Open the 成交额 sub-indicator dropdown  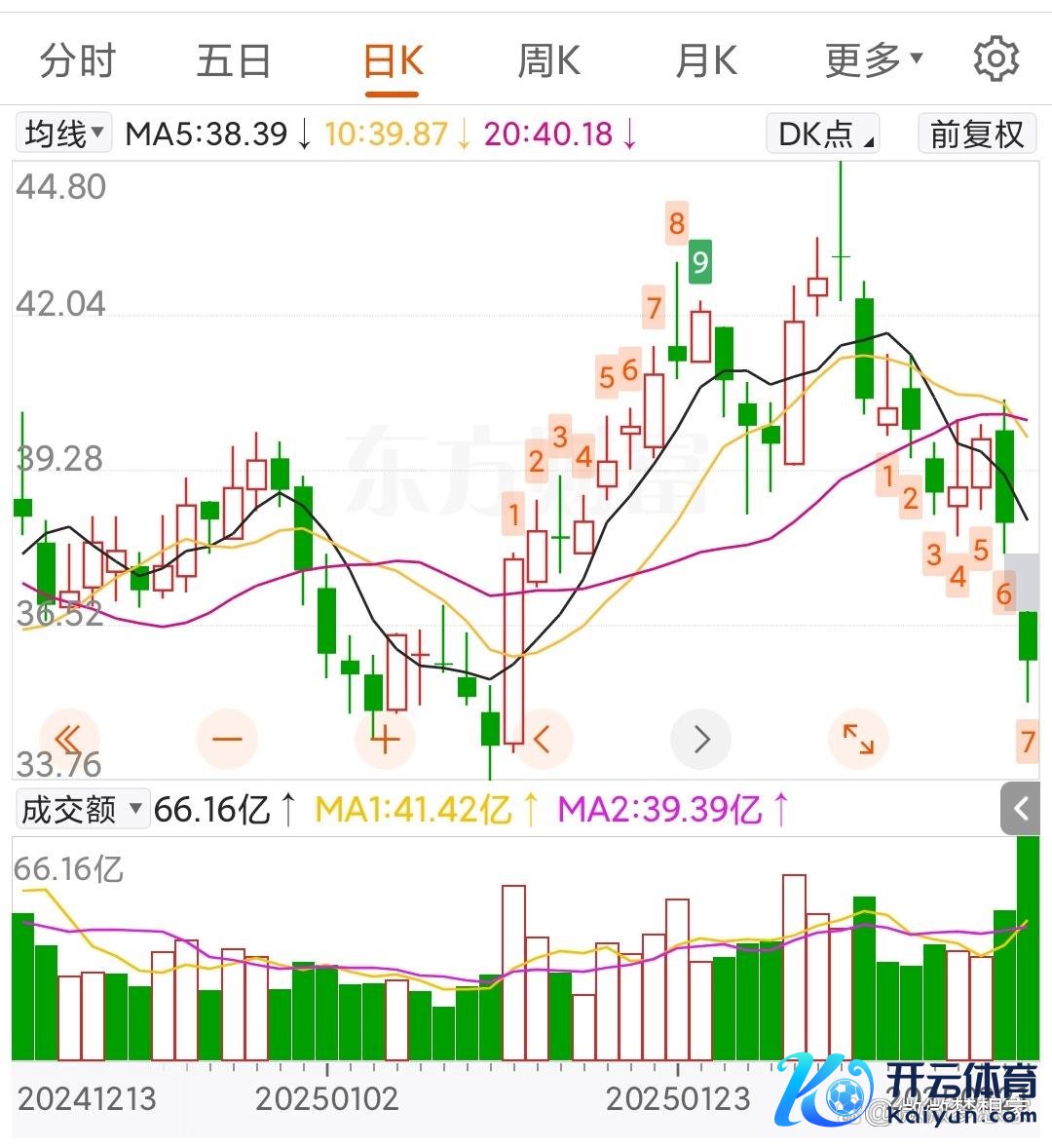pyautogui.click(x=82, y=809)
